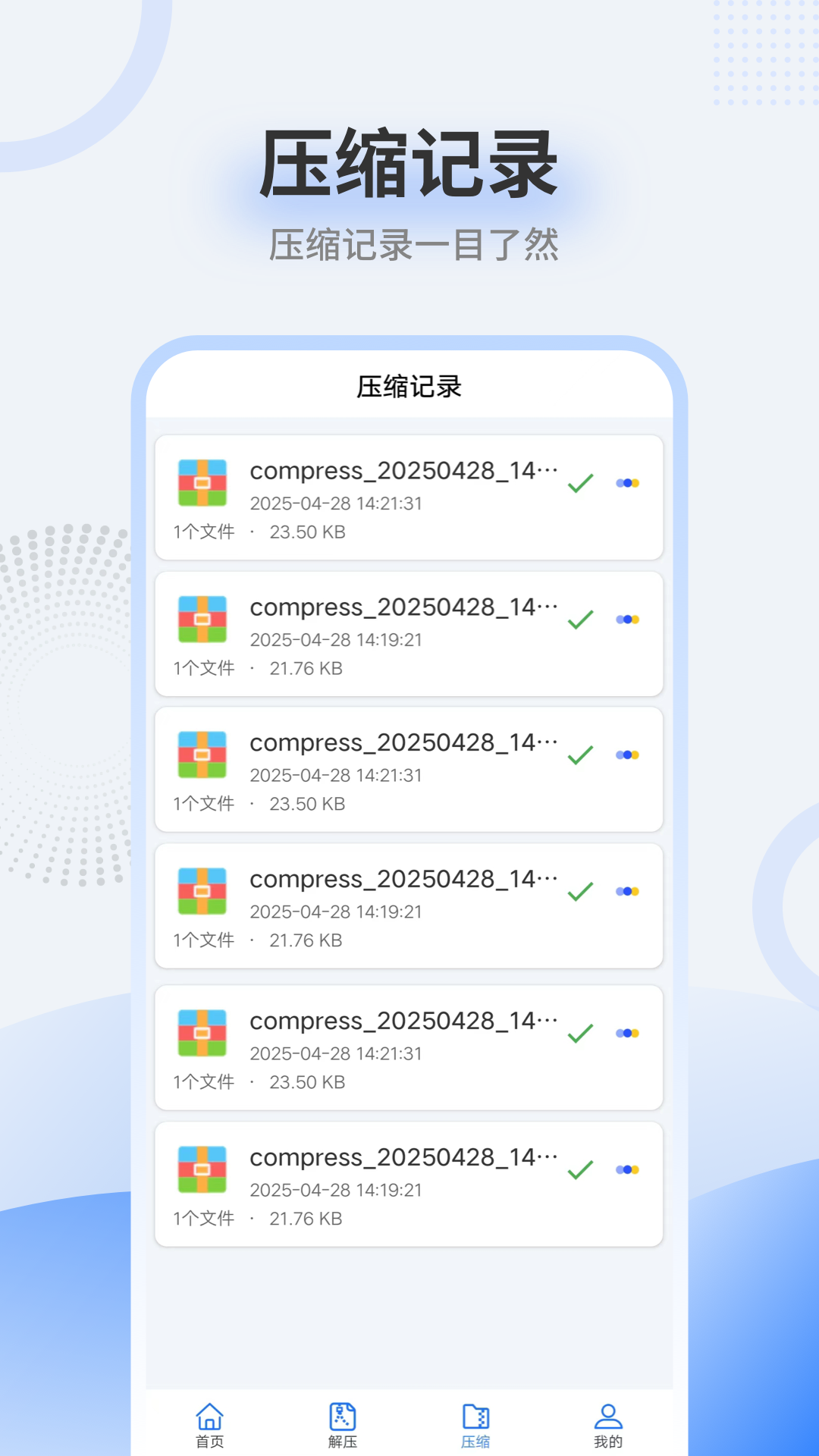Tap the loading dots on the third record
The width and height of the screenshot is (819, 1456).
[x=627, y=755]
